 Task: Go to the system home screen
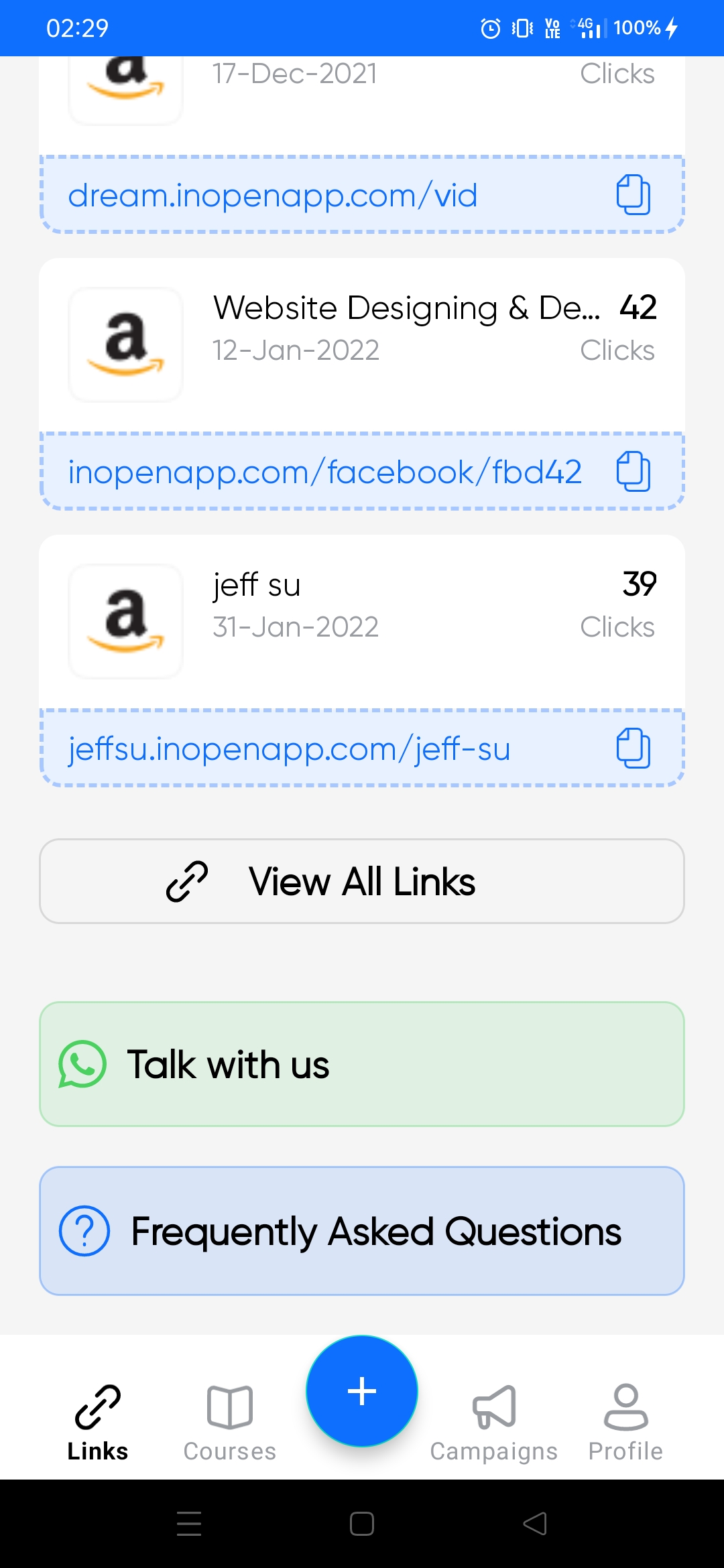pos(362,1523)
